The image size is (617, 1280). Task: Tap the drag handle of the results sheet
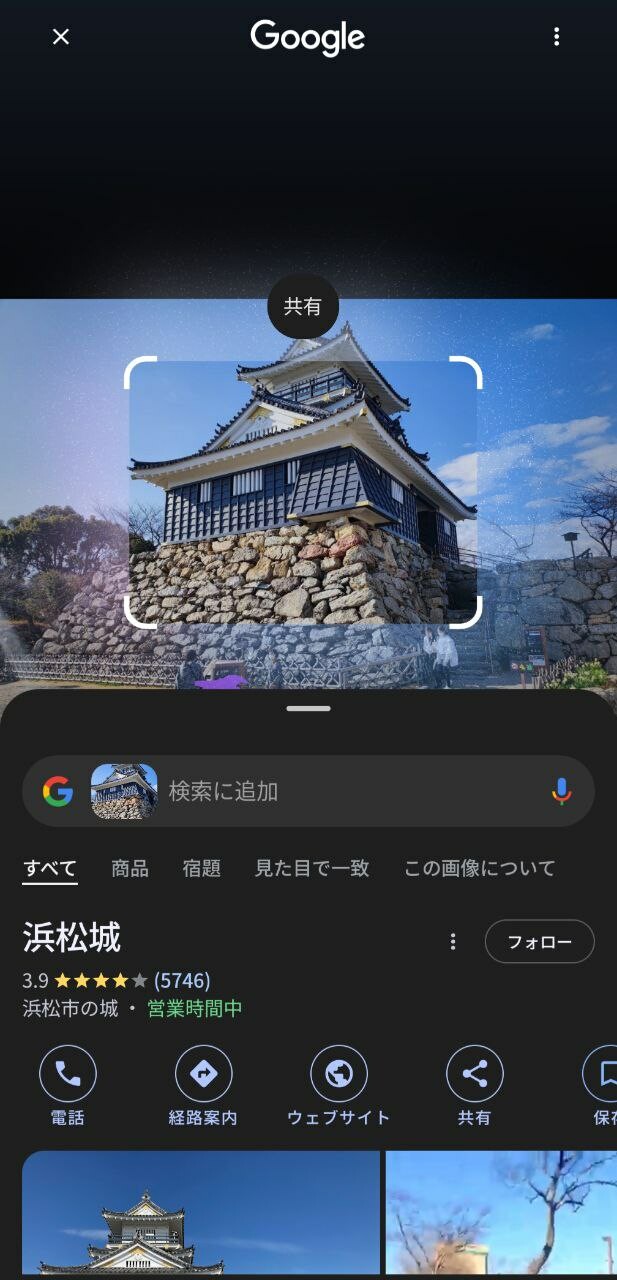308,708
